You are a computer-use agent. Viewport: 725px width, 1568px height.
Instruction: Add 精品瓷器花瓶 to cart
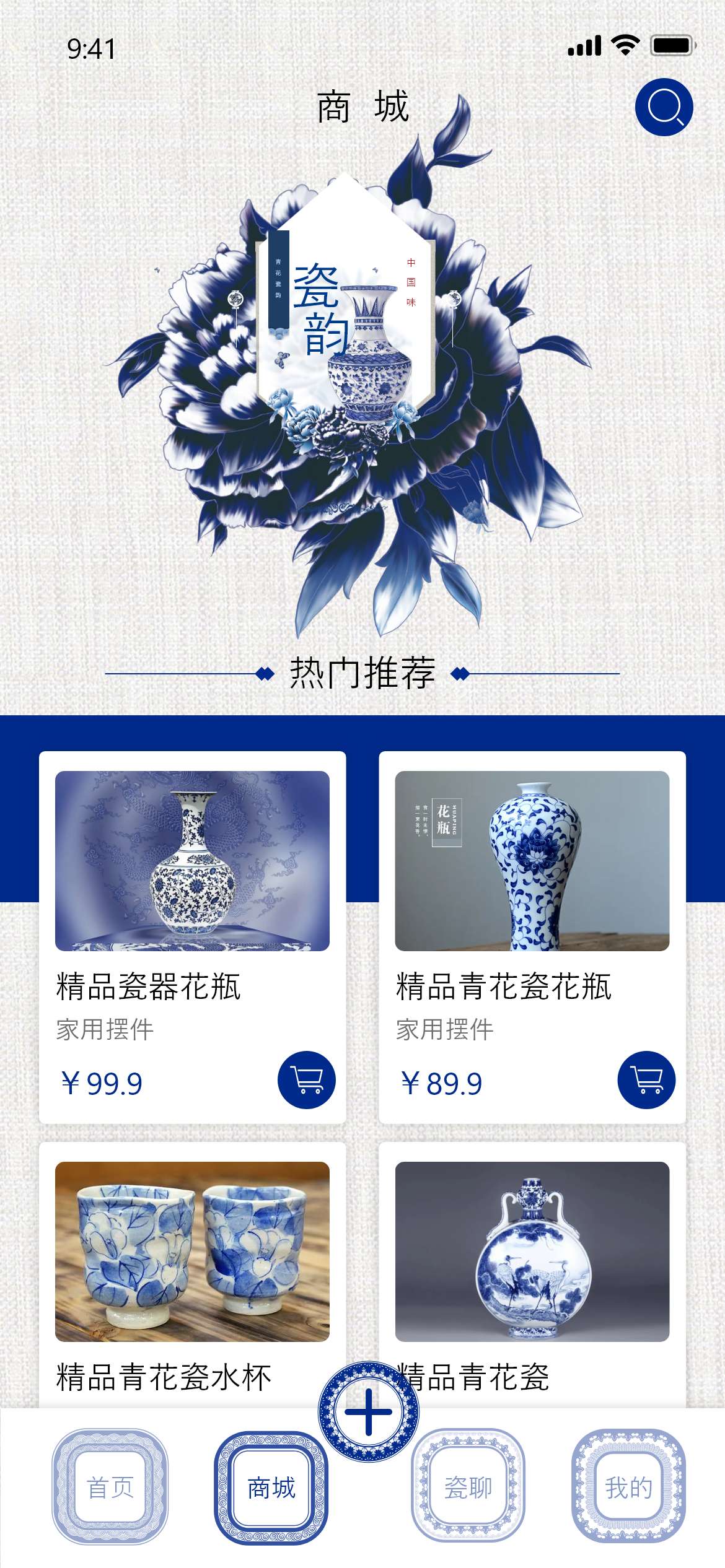pyautogui.click(x=306, y=1080)
